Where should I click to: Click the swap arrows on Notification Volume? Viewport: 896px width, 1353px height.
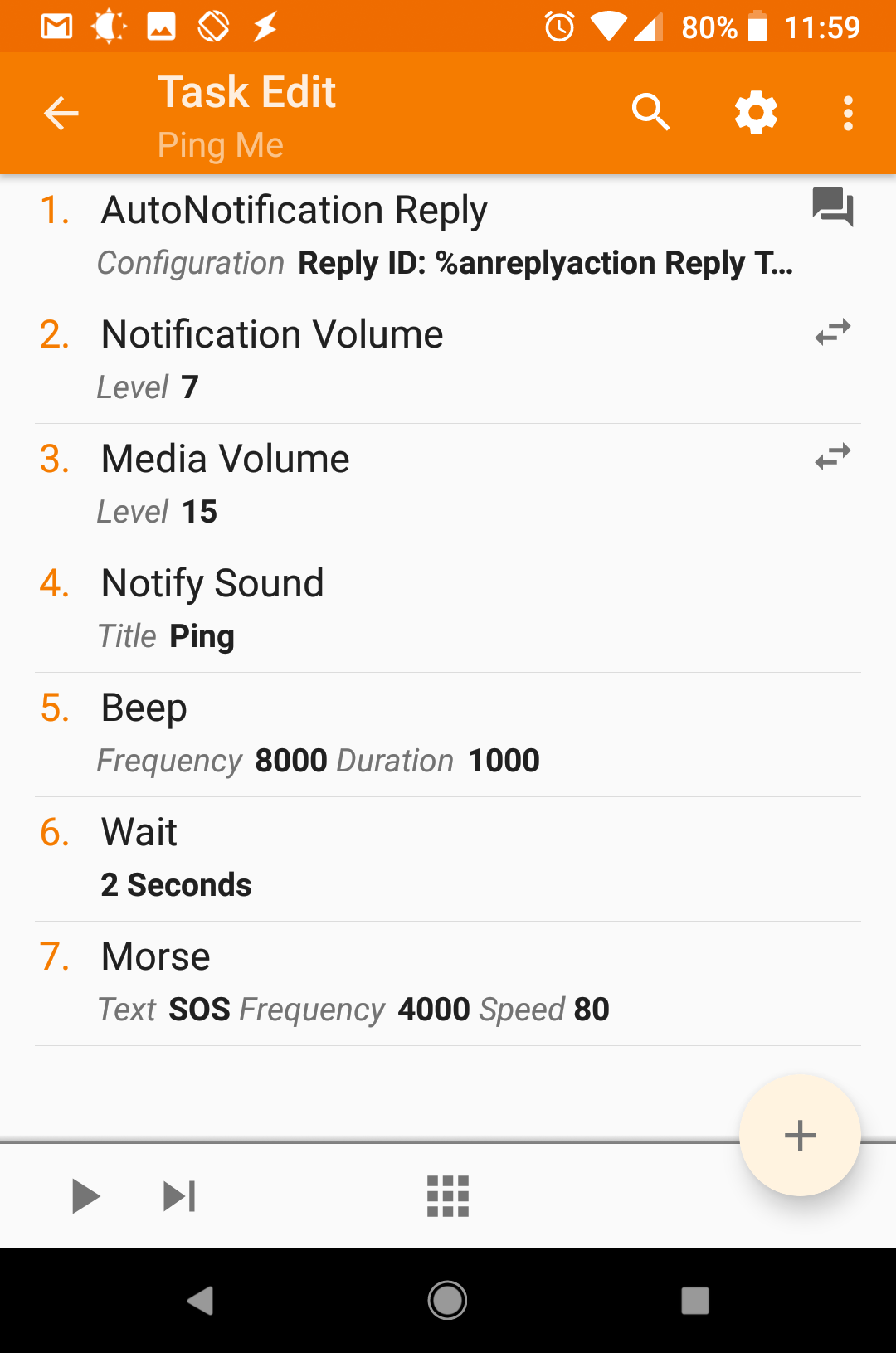[831, 331]
